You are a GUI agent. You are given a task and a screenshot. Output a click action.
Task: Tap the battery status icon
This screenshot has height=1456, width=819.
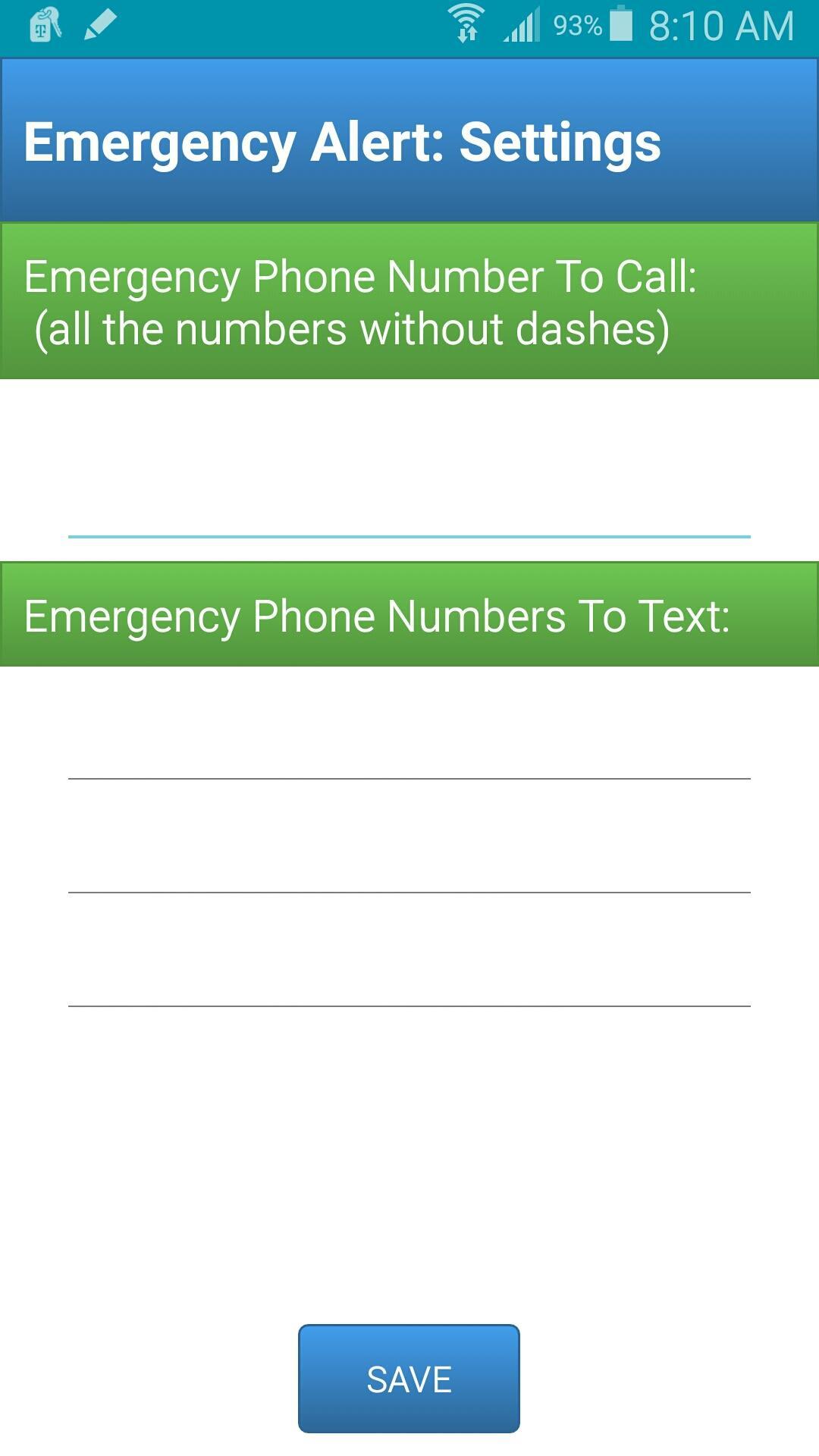(x=622, y=23)
